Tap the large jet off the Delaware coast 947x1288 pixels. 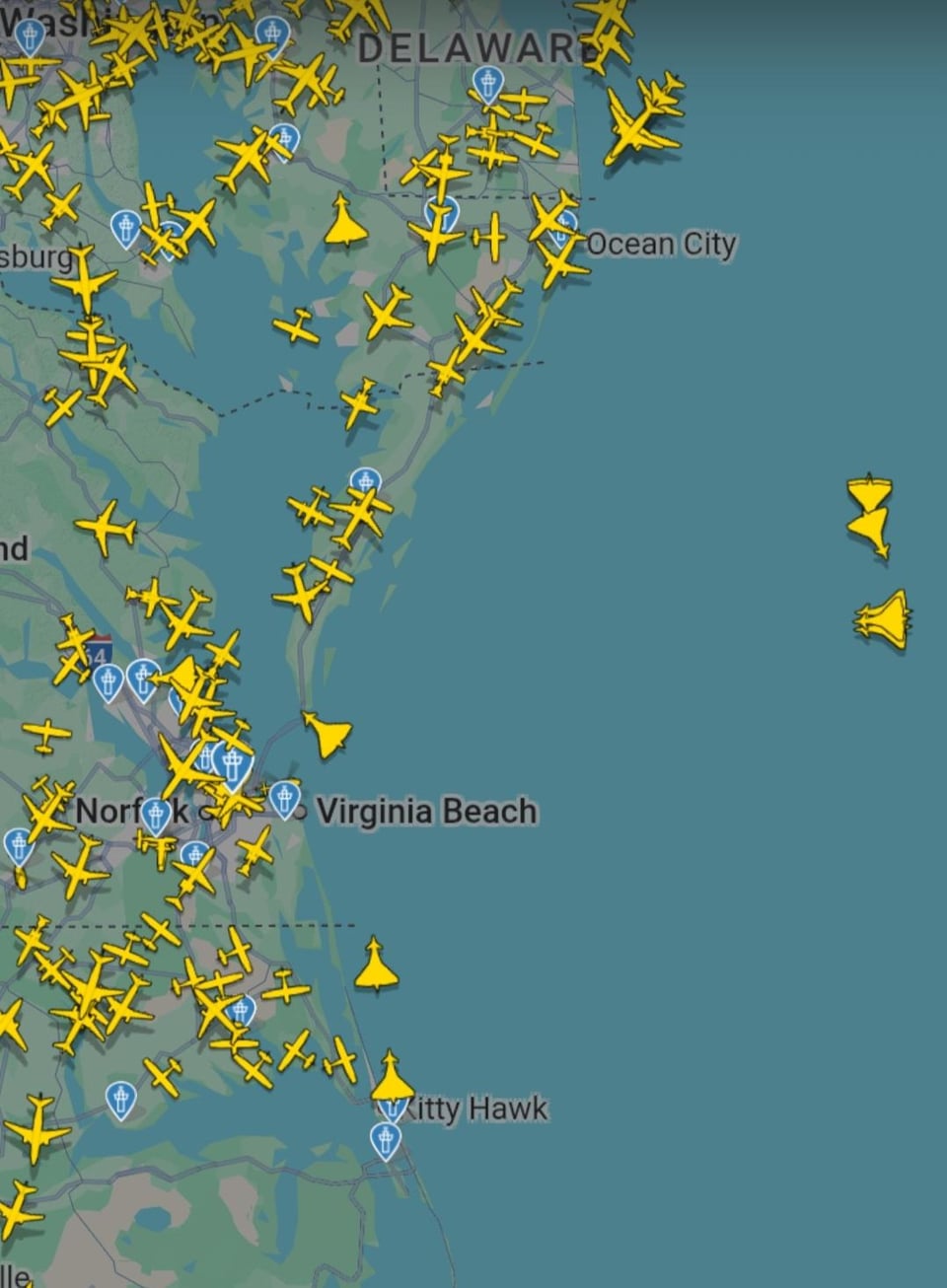[643, 118]
